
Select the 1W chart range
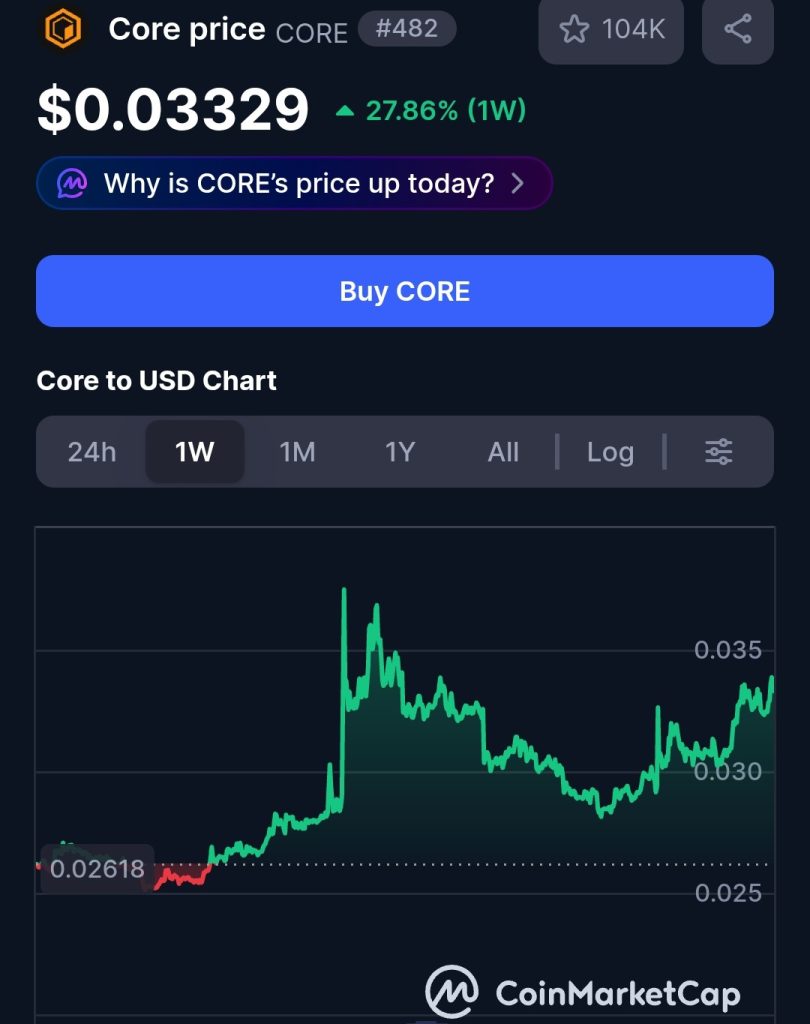[195, 452]
